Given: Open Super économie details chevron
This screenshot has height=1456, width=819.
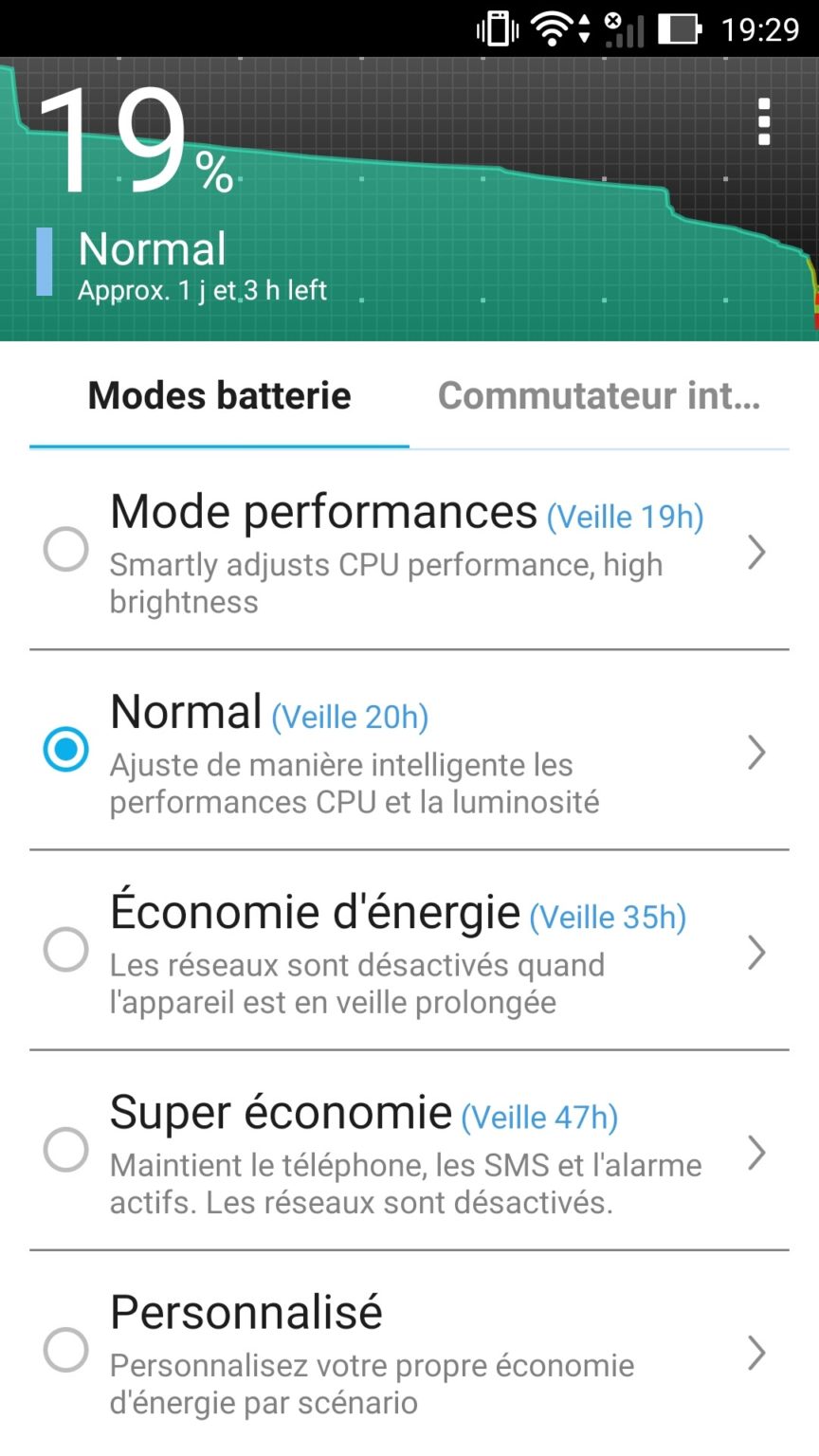Looking at the screenshot, I should point(755,1152).
